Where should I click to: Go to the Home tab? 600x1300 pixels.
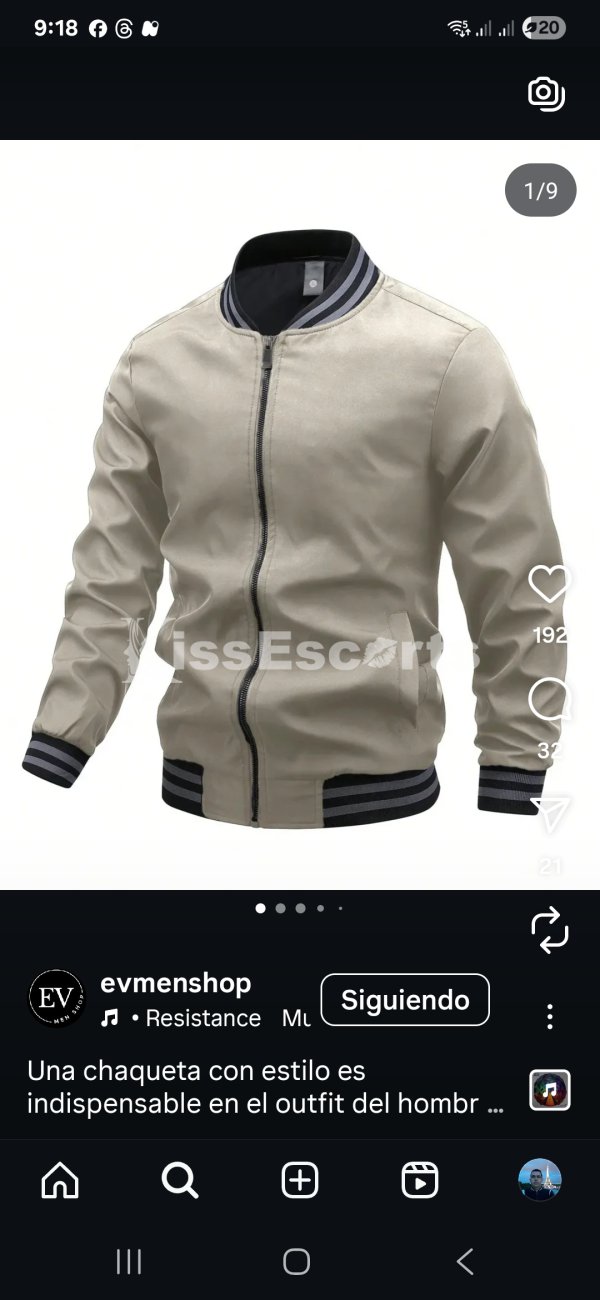click(60, 1181)
